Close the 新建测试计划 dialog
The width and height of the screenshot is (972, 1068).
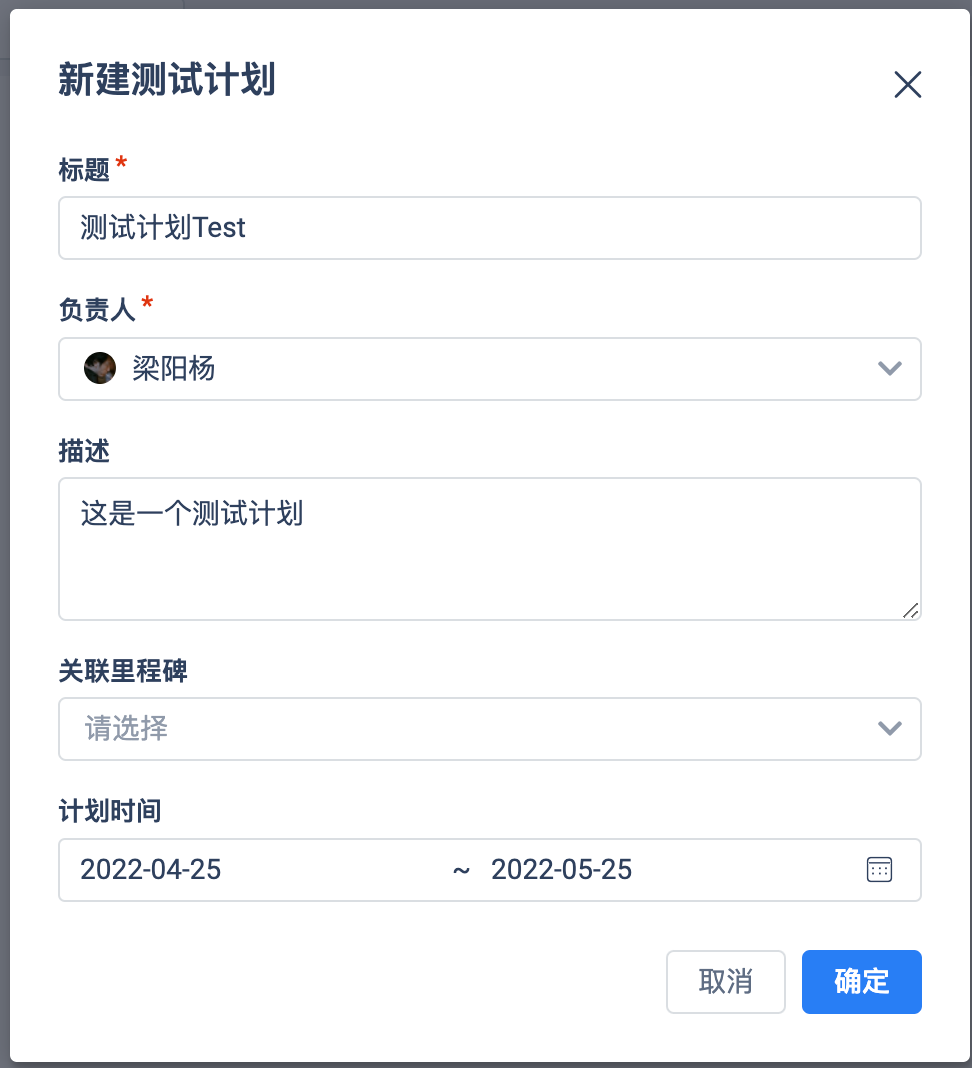coord(907,85)
